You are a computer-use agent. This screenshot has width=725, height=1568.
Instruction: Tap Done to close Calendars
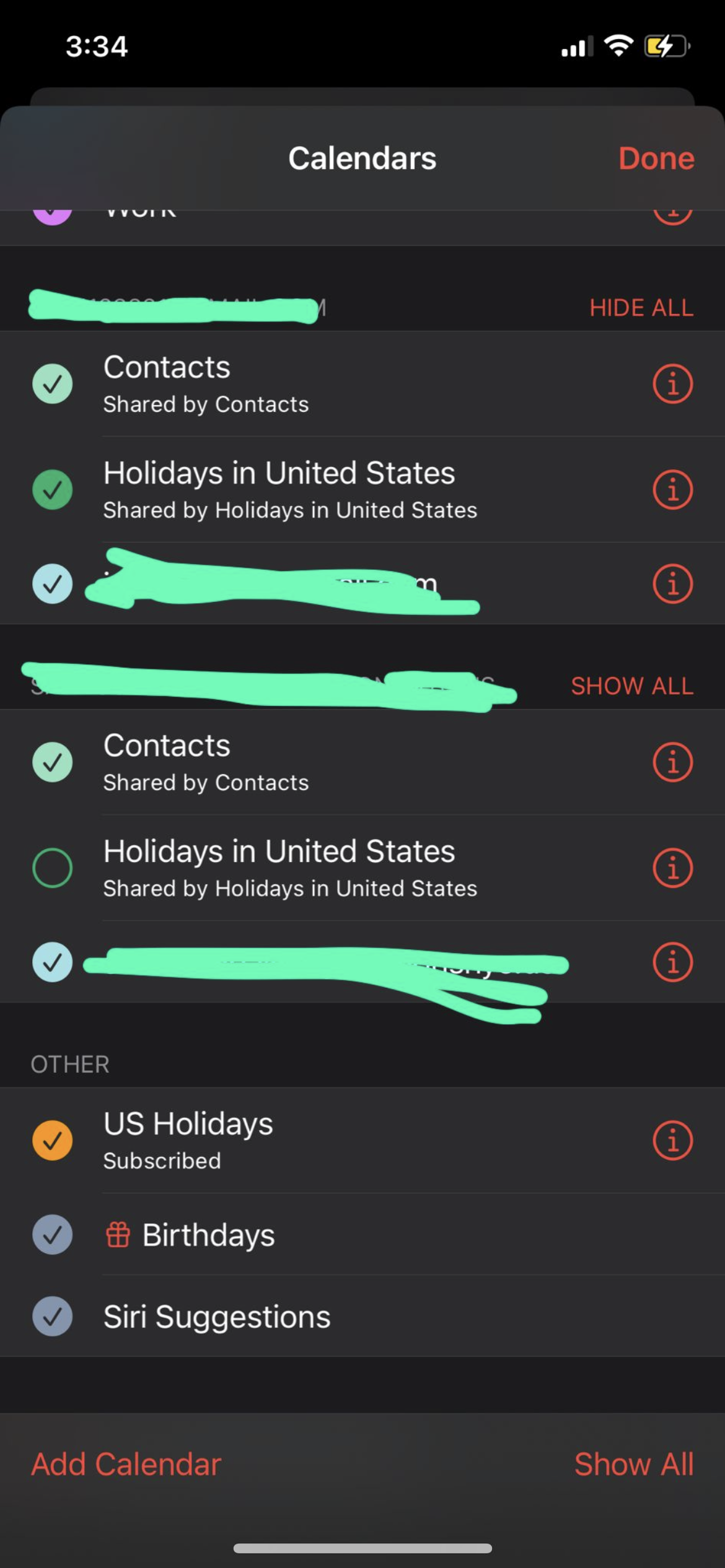point(656,159)
